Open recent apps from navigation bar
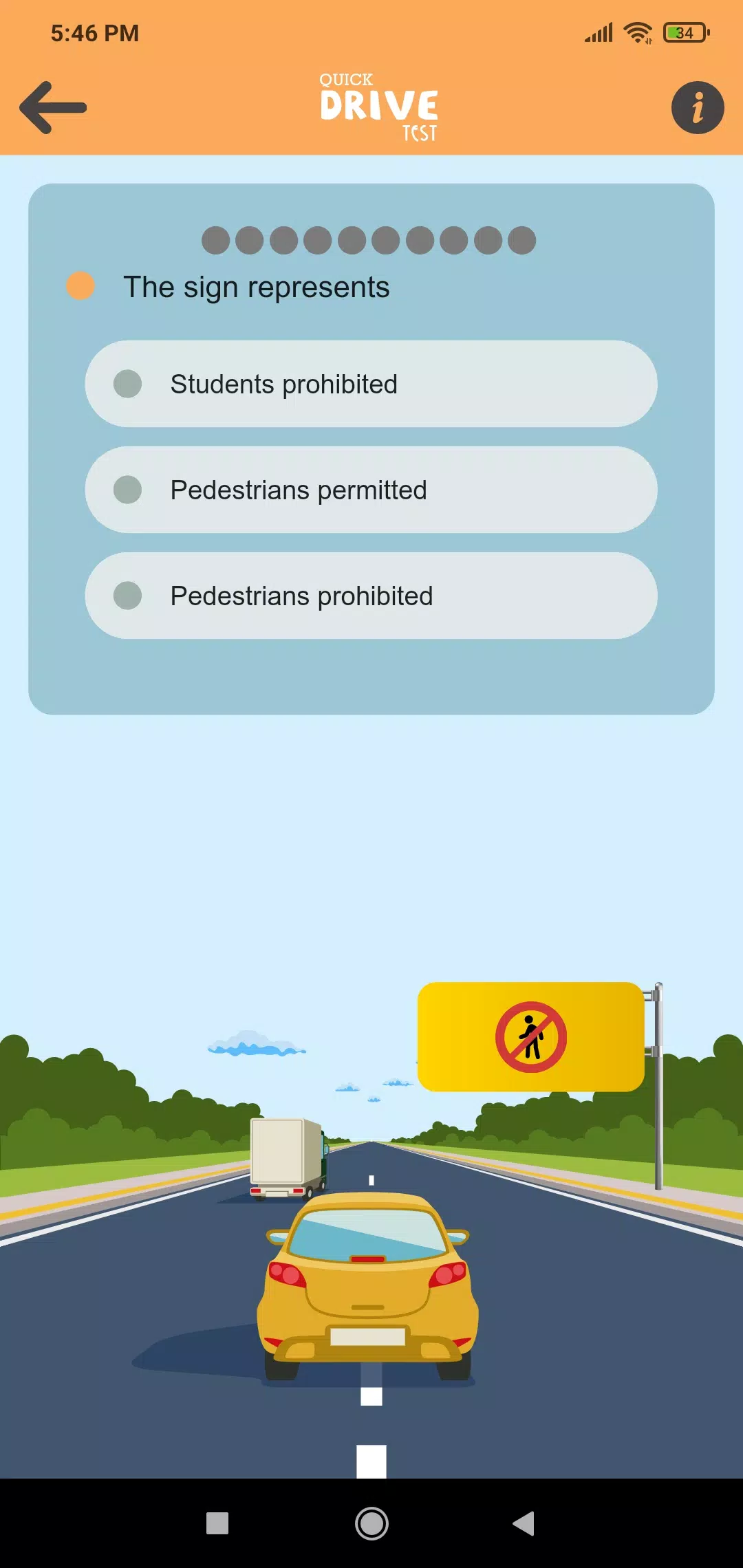 click(x=217, y=1523)
